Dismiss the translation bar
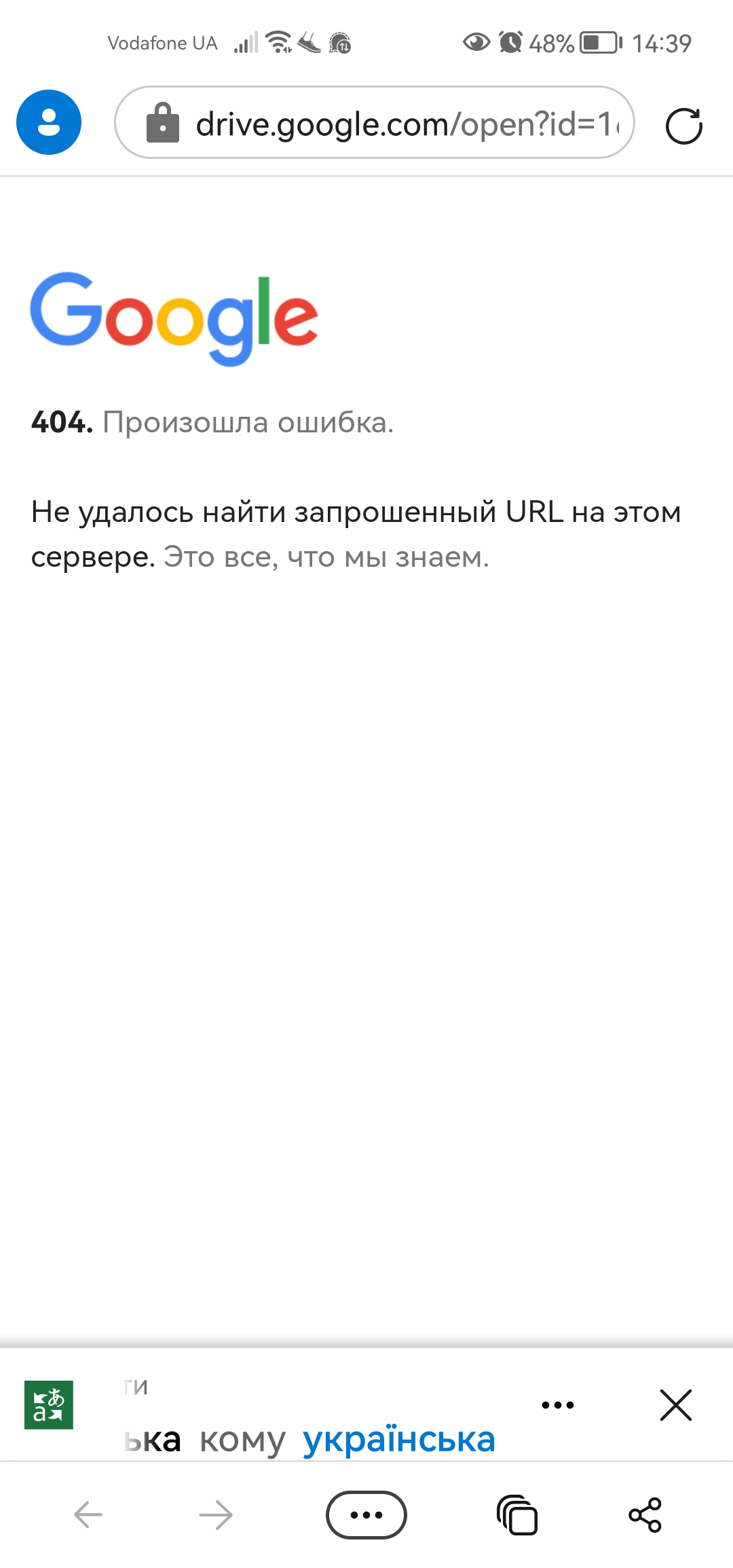This screenshot has width=733, height=1568. (x=675, y=1405)
